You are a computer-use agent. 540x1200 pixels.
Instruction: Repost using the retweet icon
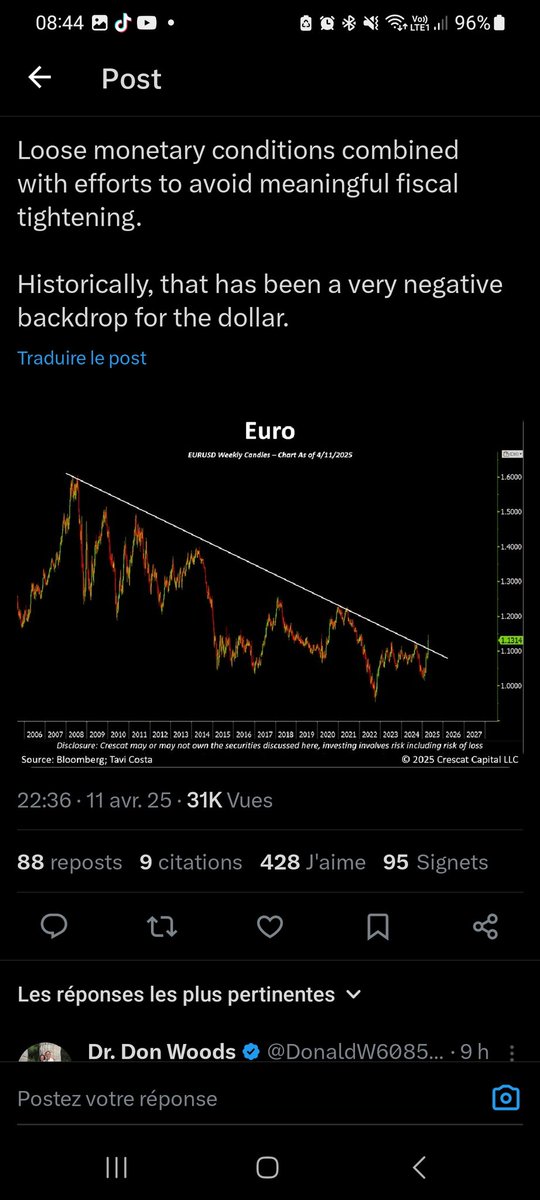(x=161, y=927)
